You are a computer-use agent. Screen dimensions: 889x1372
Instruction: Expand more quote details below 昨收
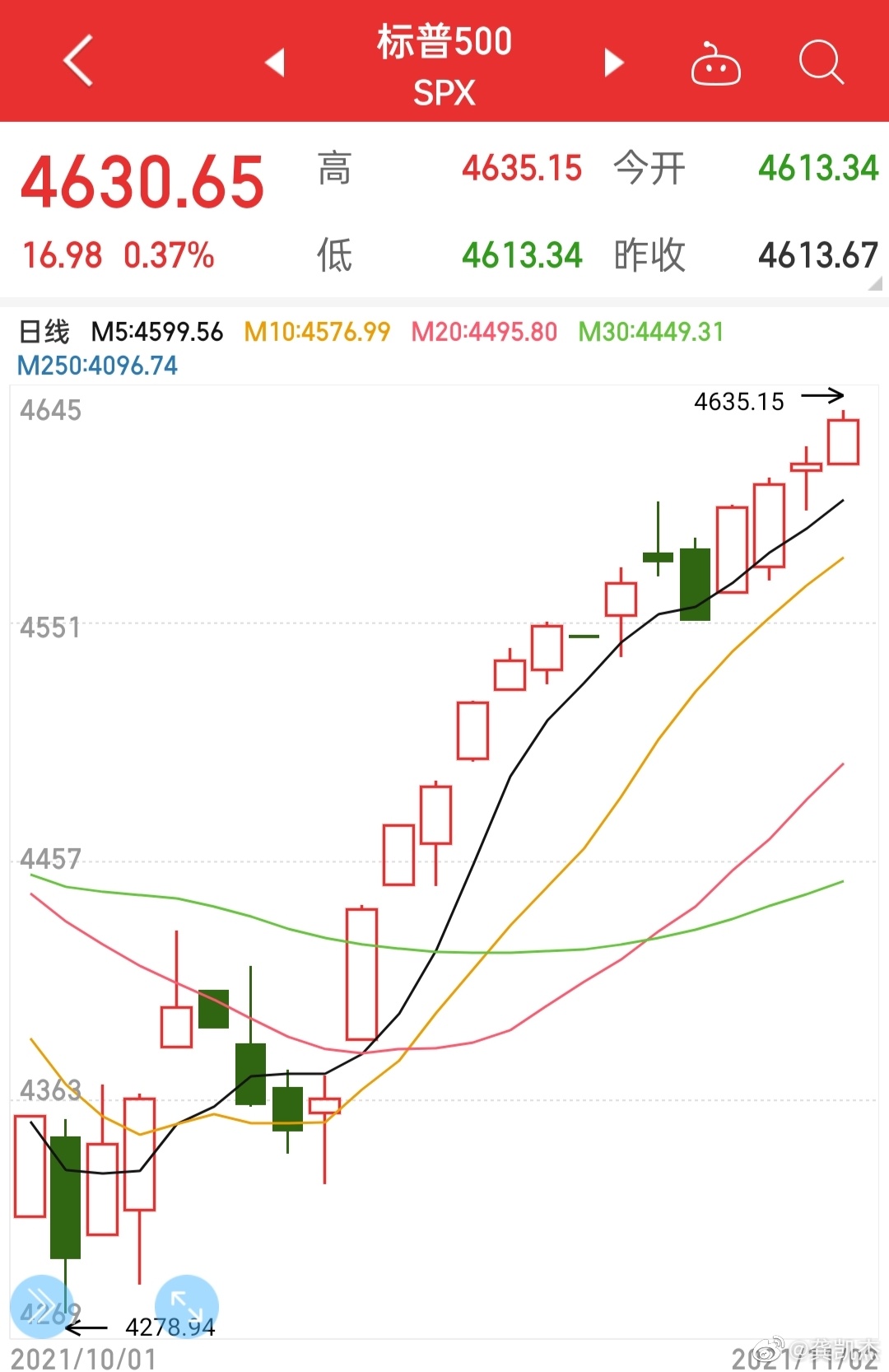[874, 284]
